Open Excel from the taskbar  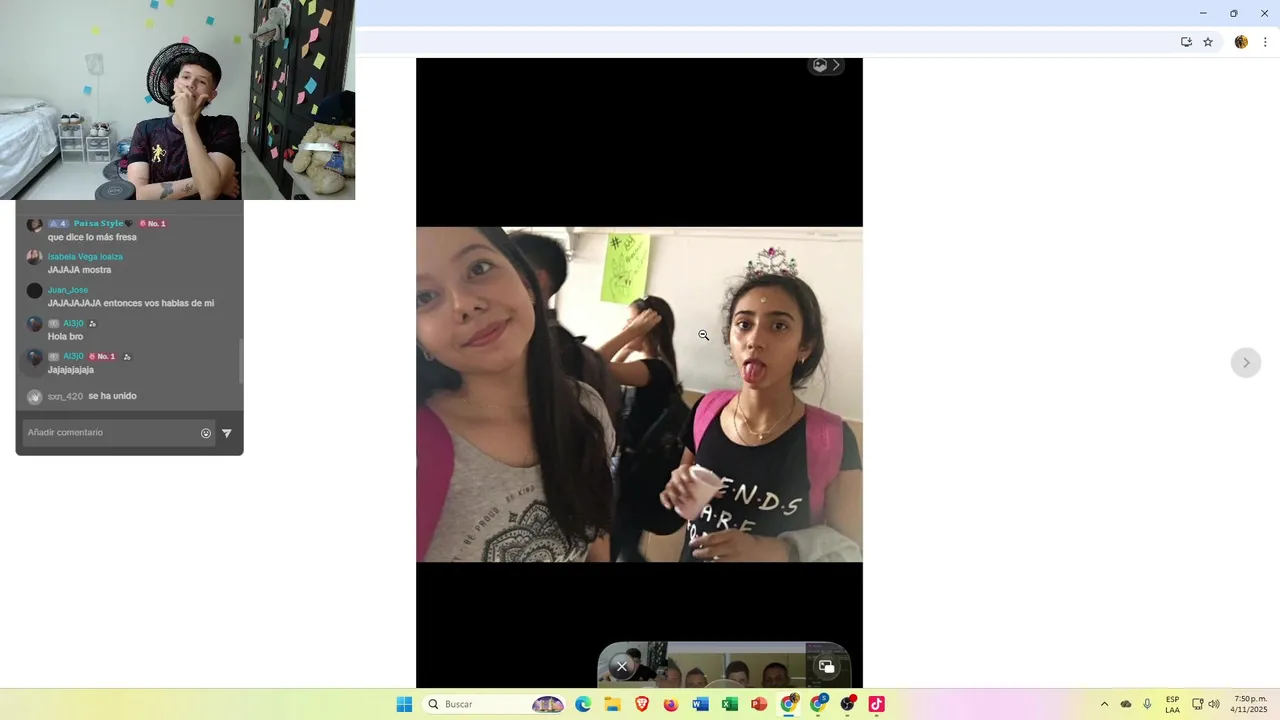point(730,704)
